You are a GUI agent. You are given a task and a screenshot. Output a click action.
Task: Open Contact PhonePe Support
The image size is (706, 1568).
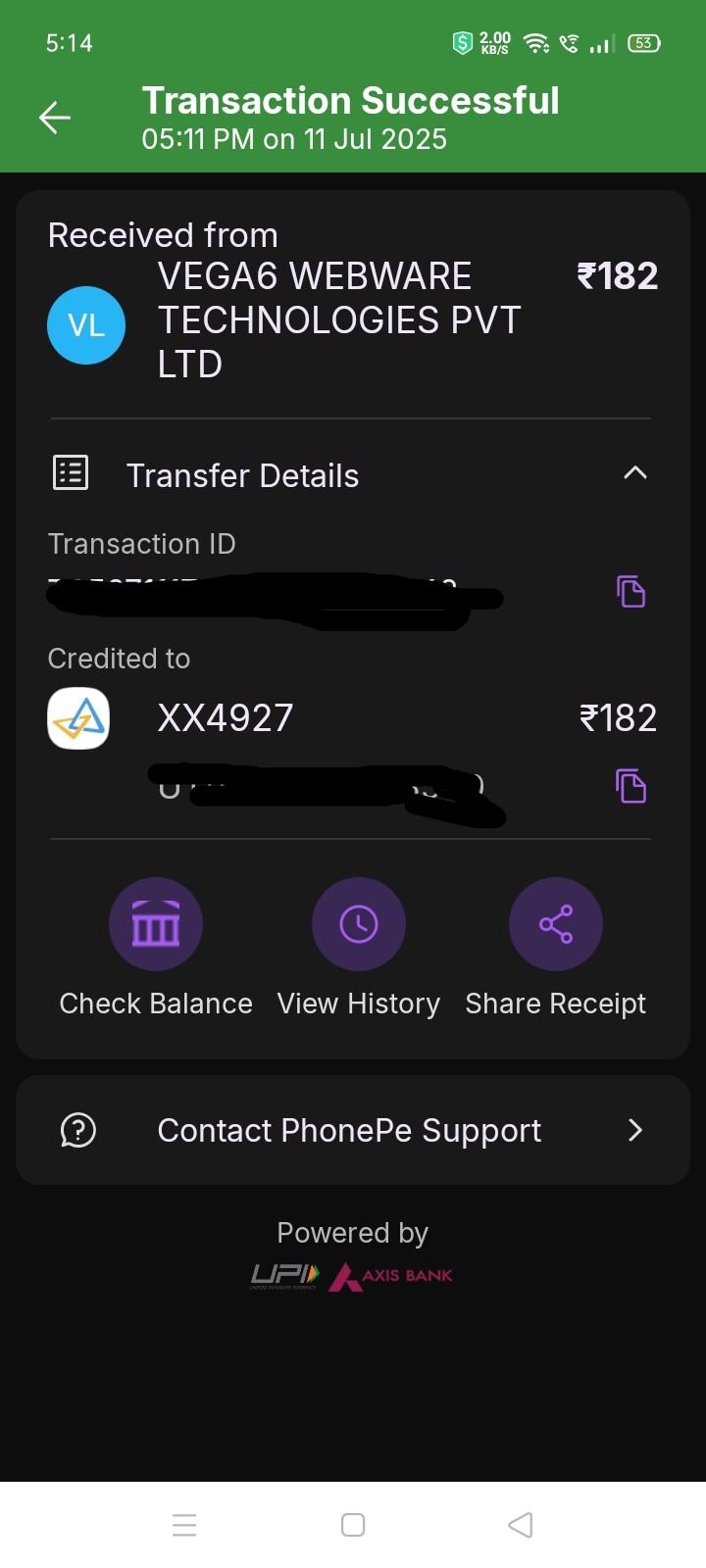click(353, 1130)
